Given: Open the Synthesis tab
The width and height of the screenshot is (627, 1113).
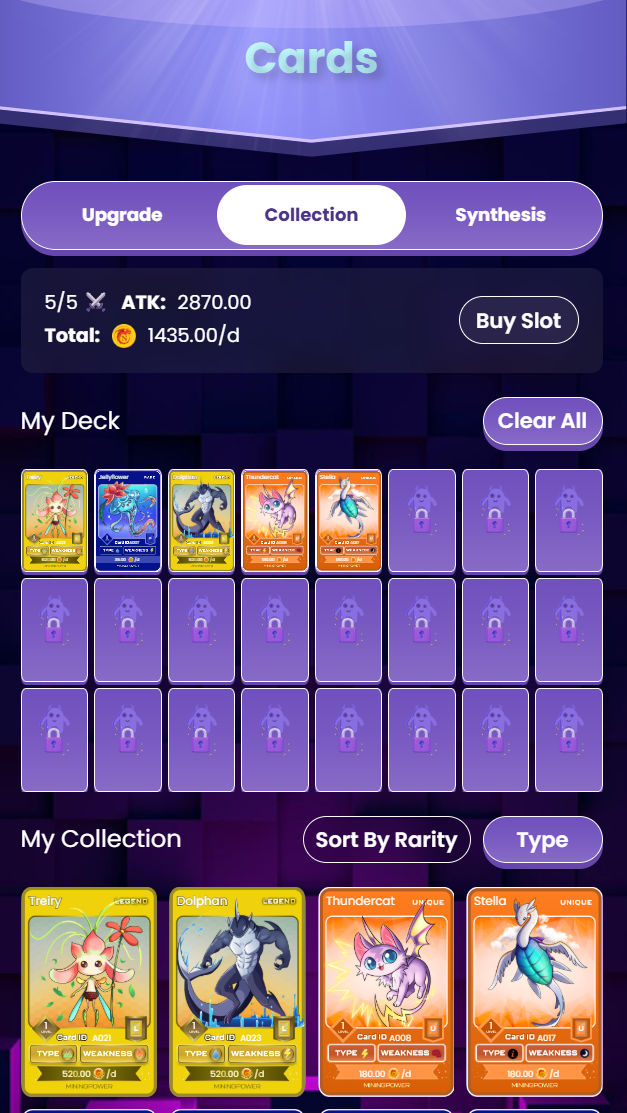Looking at the screenshot, I should [x=500, y=215].
